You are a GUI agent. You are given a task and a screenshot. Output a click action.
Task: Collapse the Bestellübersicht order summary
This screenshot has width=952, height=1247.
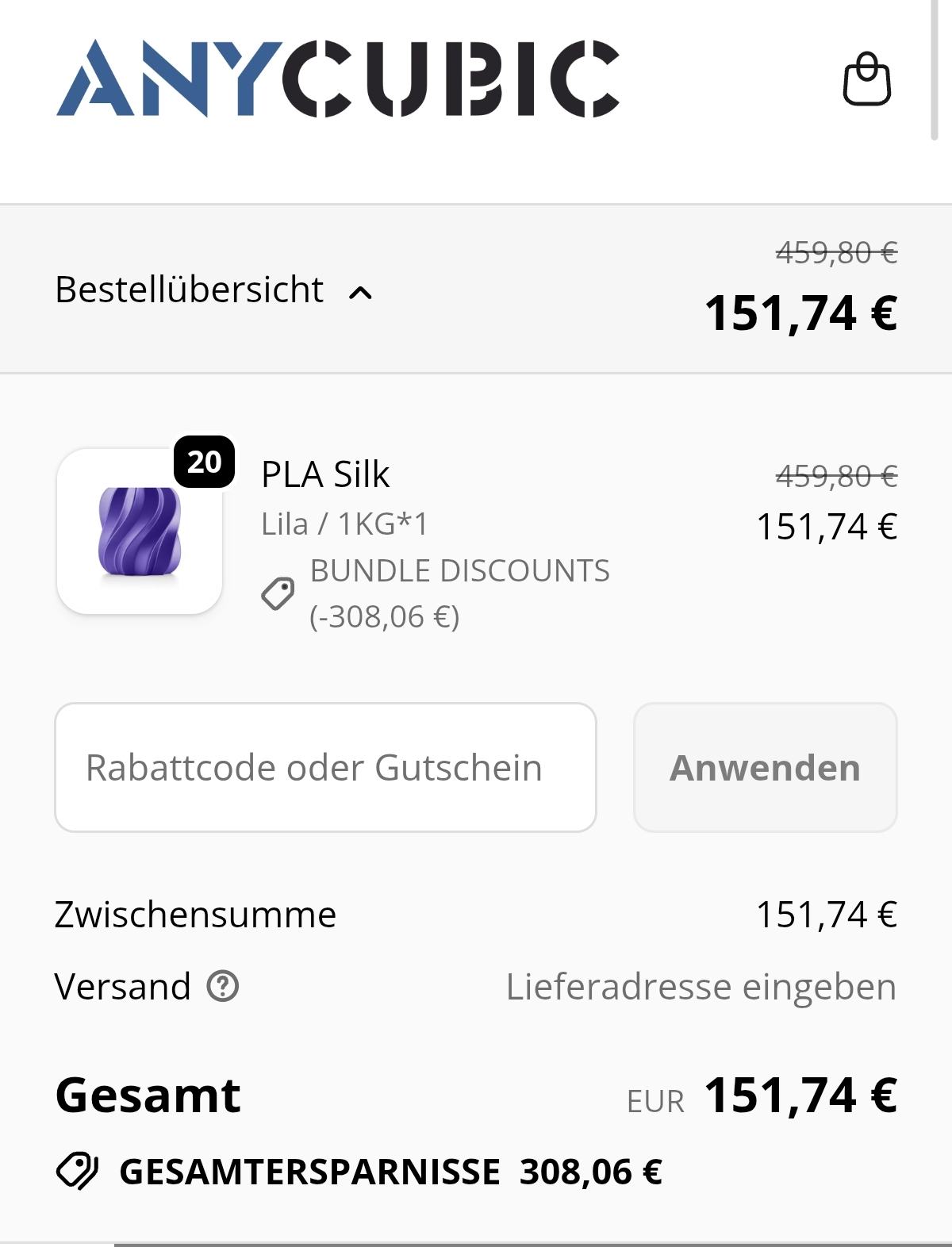360,292
